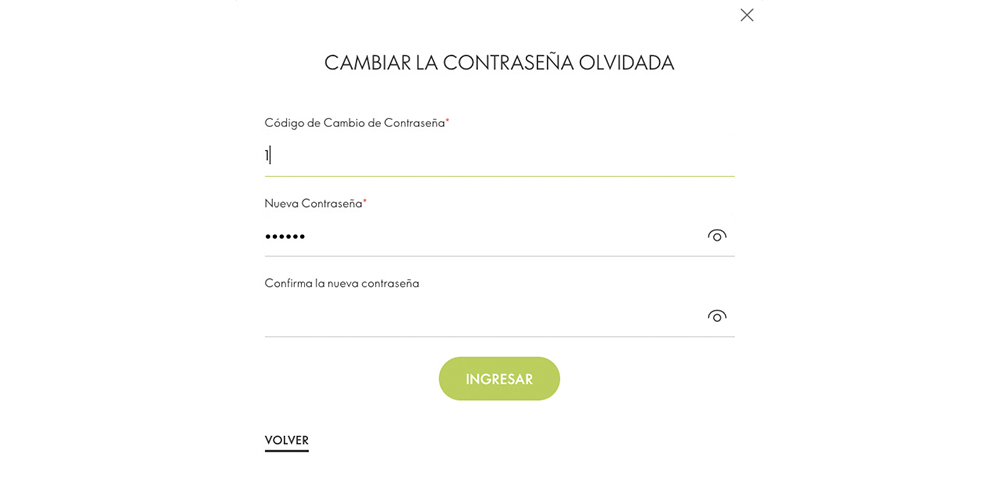Select the Confirma la nueva contraseña field
Screen dimensions: 1000x478
(x=480, y=316)
